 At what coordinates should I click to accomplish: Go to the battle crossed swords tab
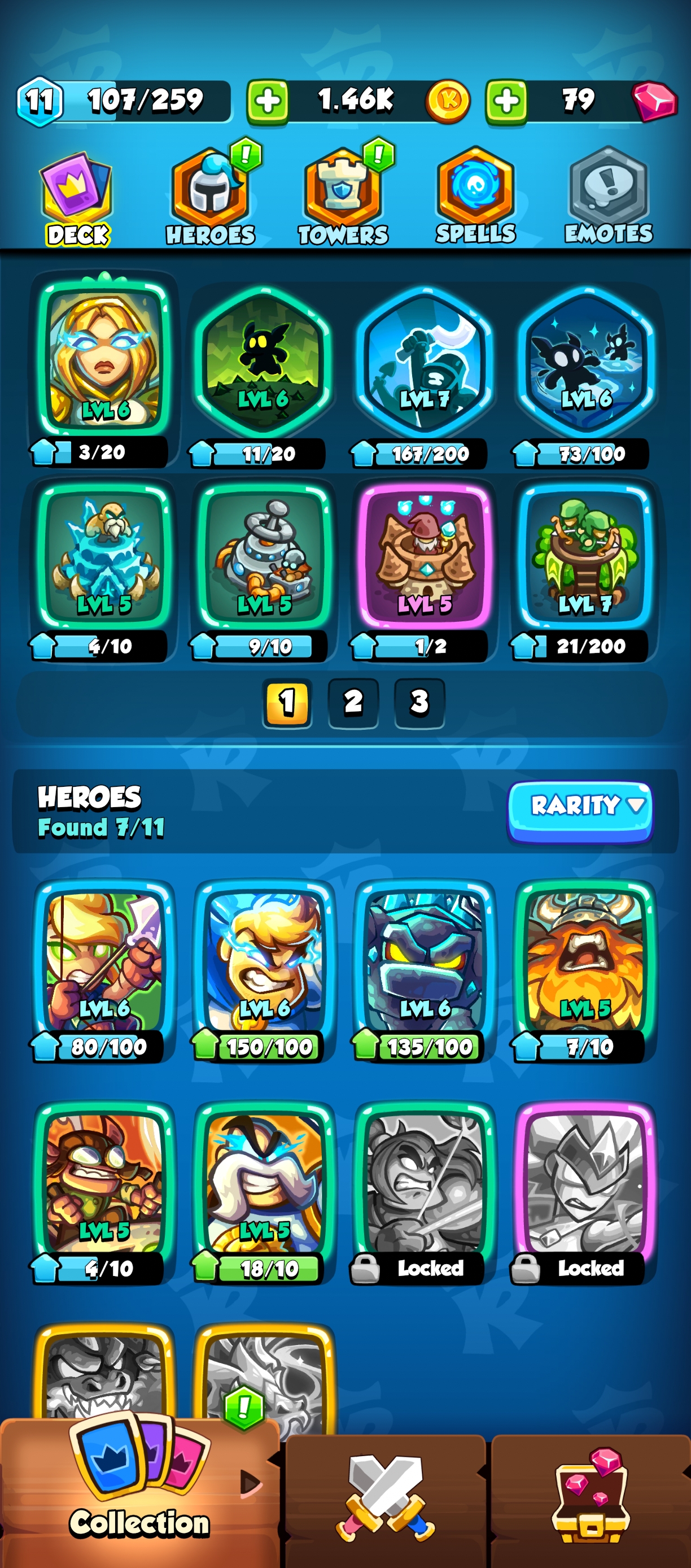385,1500
